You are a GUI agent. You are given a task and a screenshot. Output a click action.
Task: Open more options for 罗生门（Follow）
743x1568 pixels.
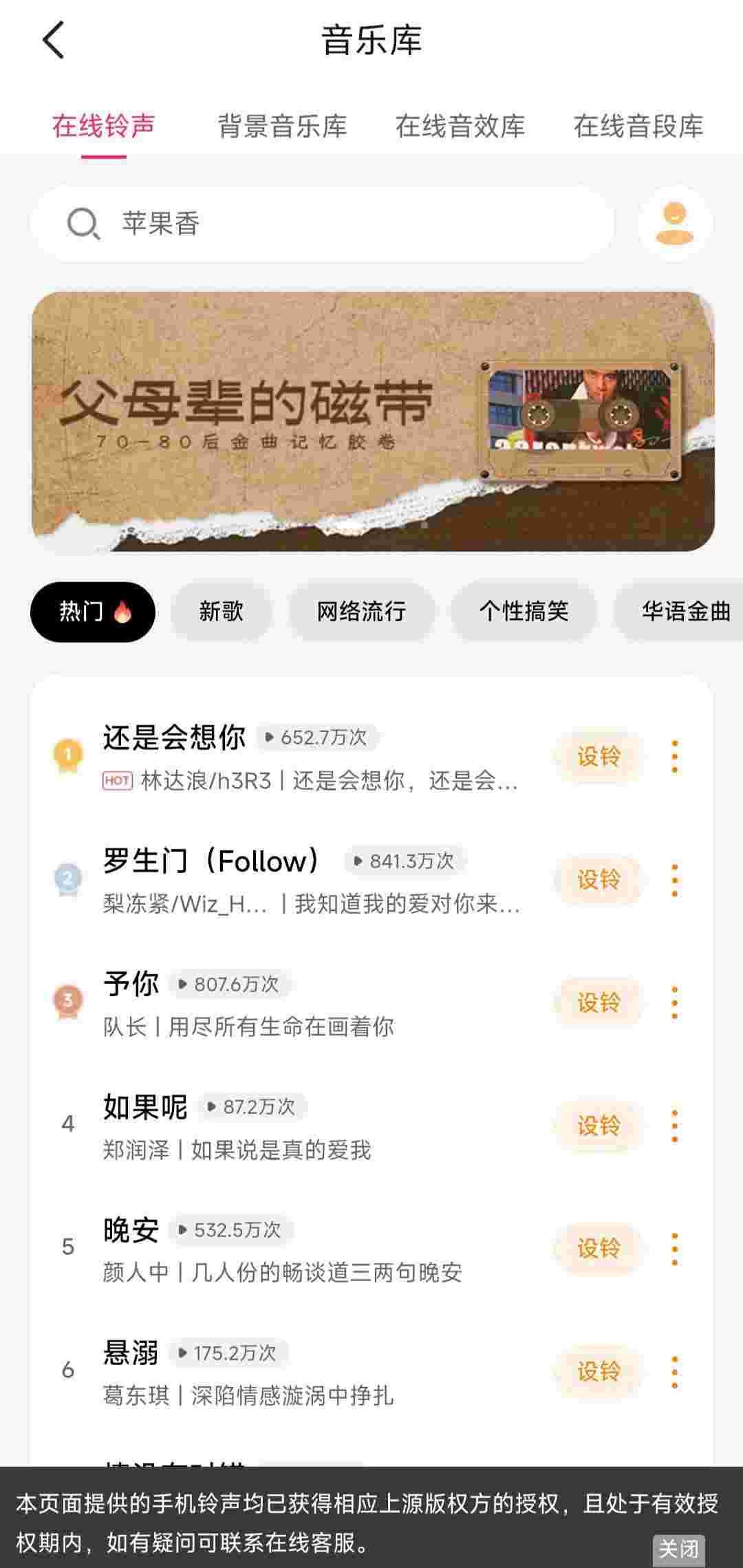[675, 880]
